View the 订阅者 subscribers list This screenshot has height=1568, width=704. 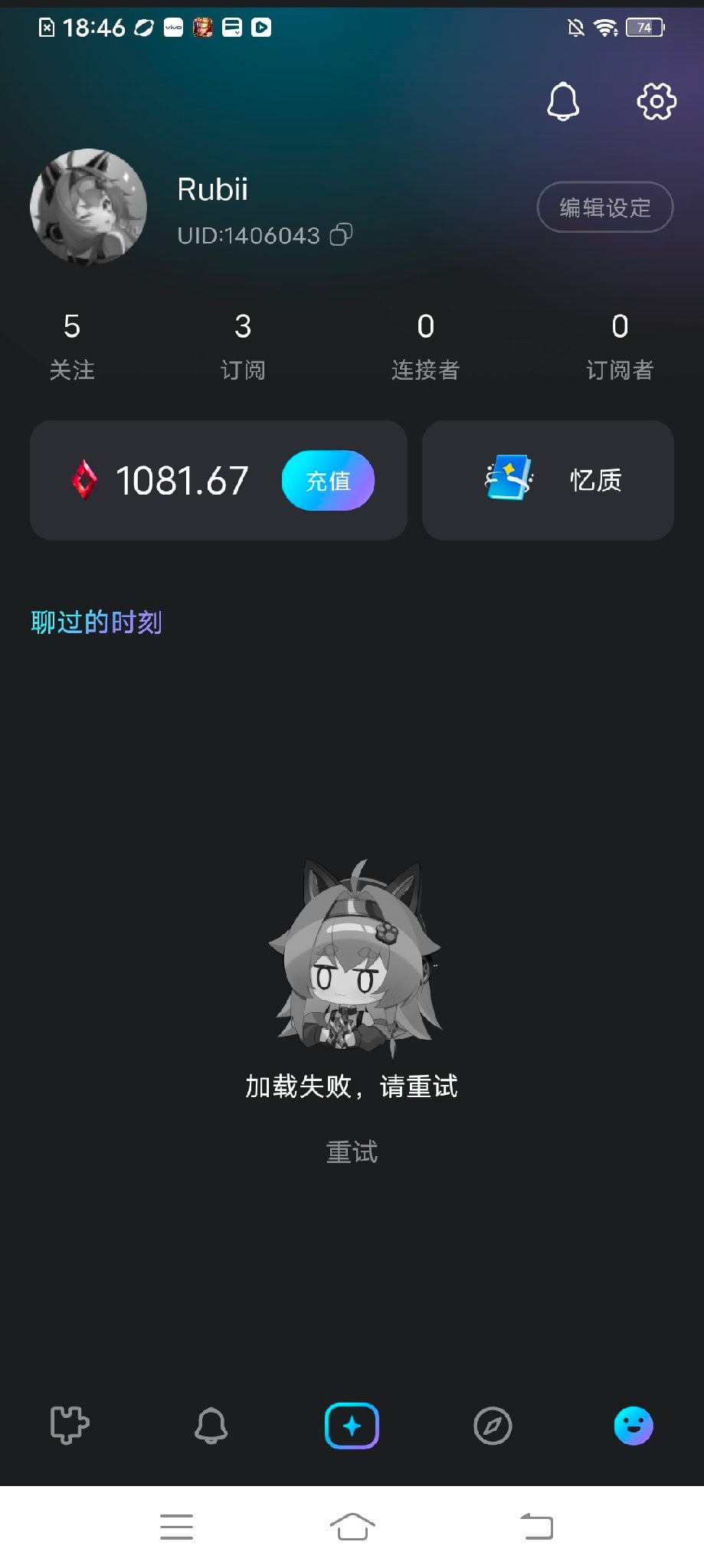coord(620,347)
